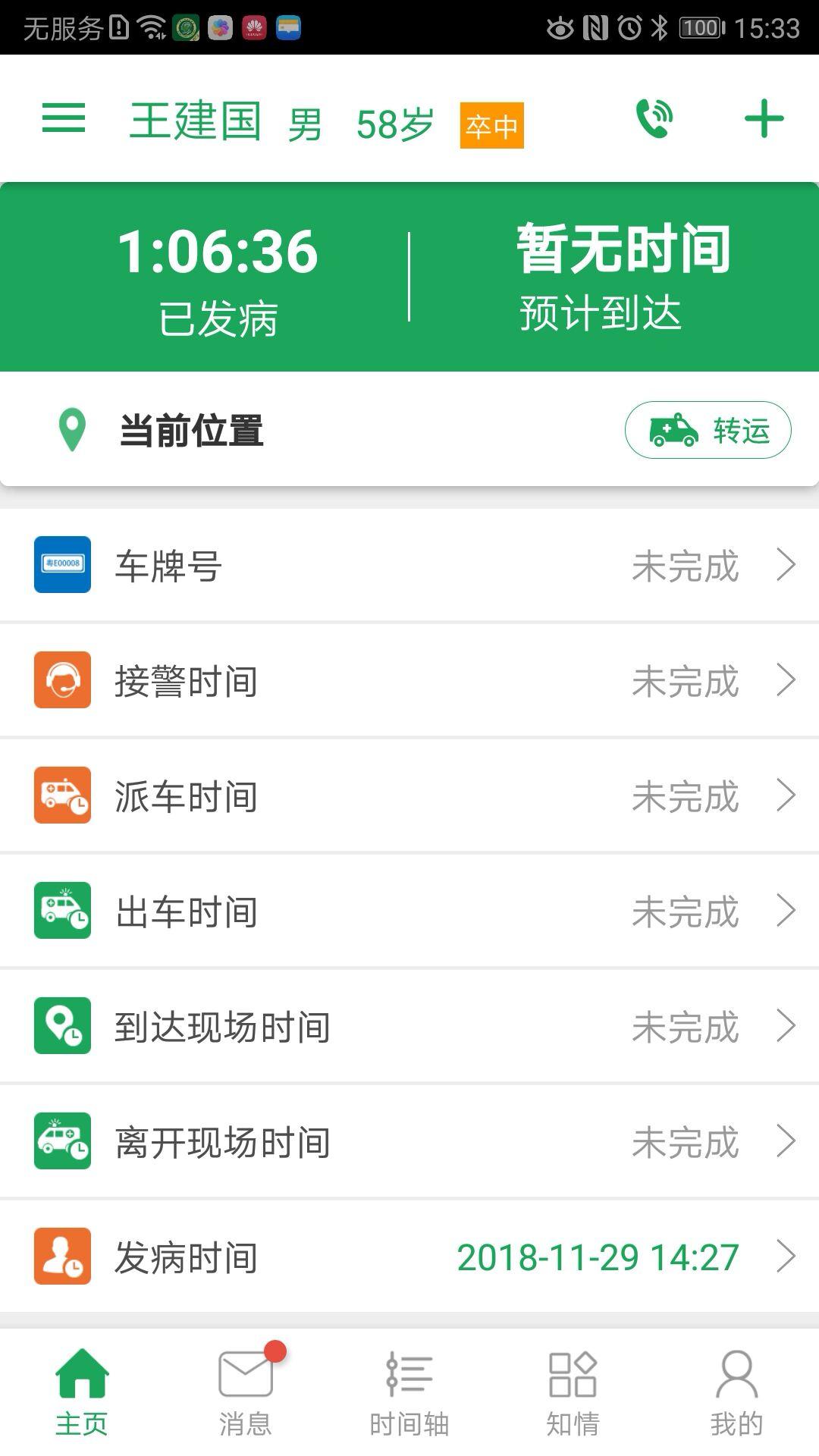Expand the 接警时间 entry via its chevron
Viewport: 819px width, 1456px height.
(x=786, y=679)
